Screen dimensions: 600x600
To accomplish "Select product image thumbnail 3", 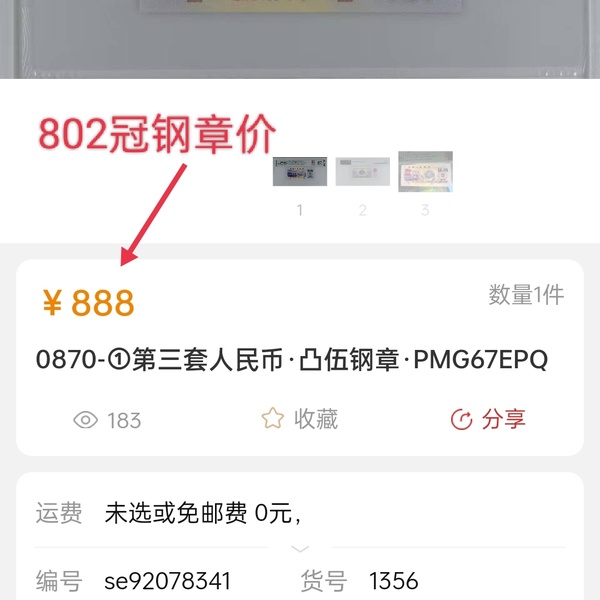I will coord(425,172).
